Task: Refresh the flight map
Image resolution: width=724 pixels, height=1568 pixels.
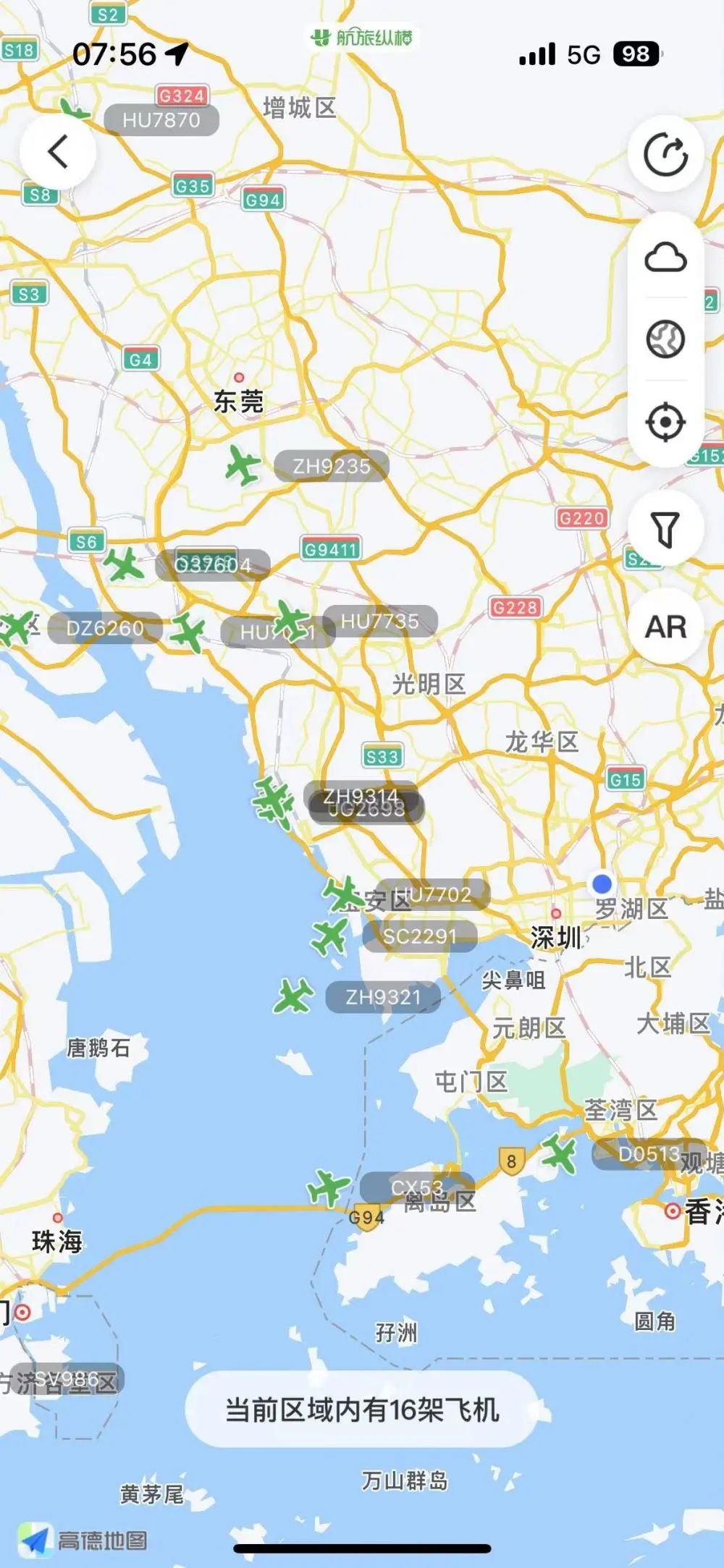Action: (665, 154)
